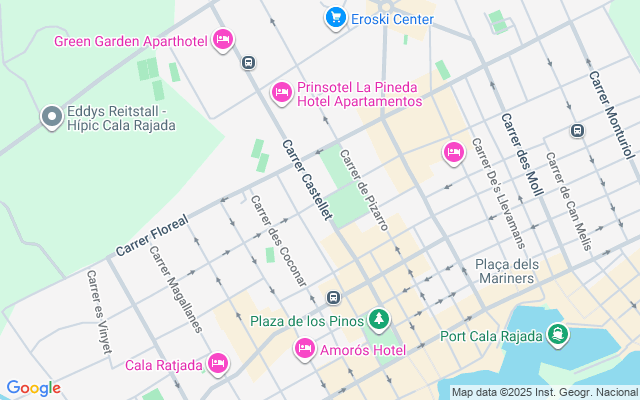Select the Plaza de los Pinos park marker
Screen dimensions: 640x400
(379, 320)
